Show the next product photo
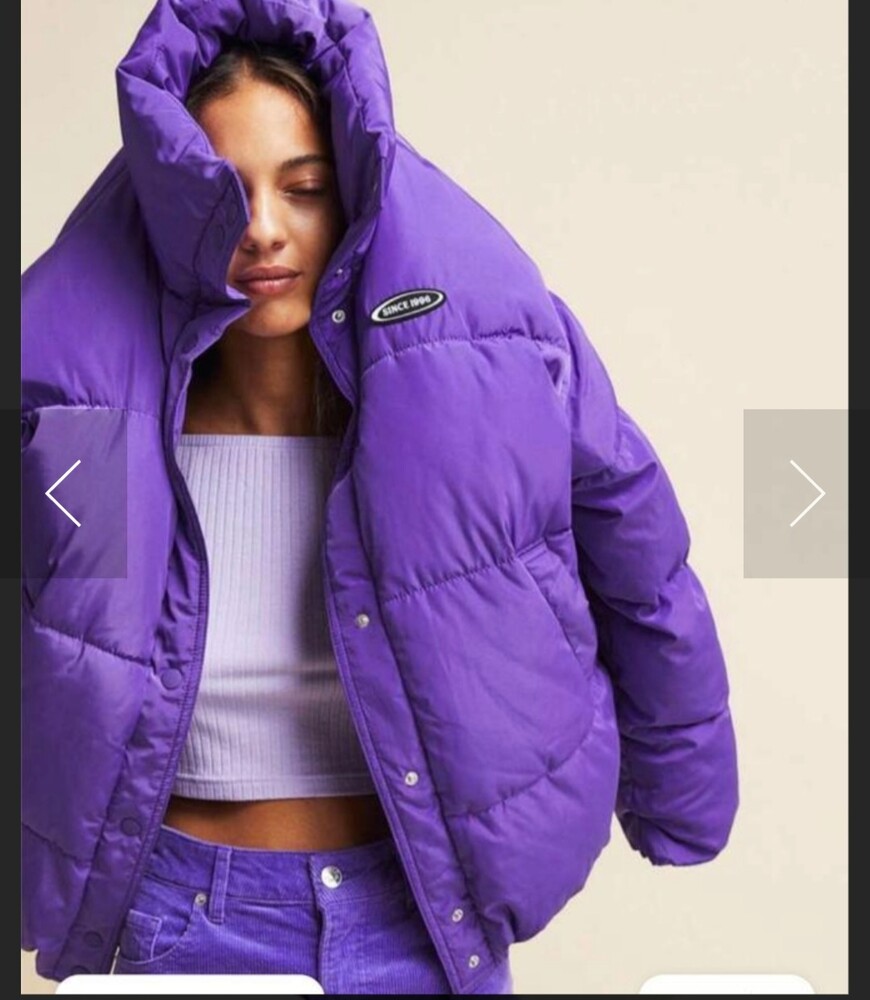The width and height of the screenshot is (870, 1000). pos(806,493)
